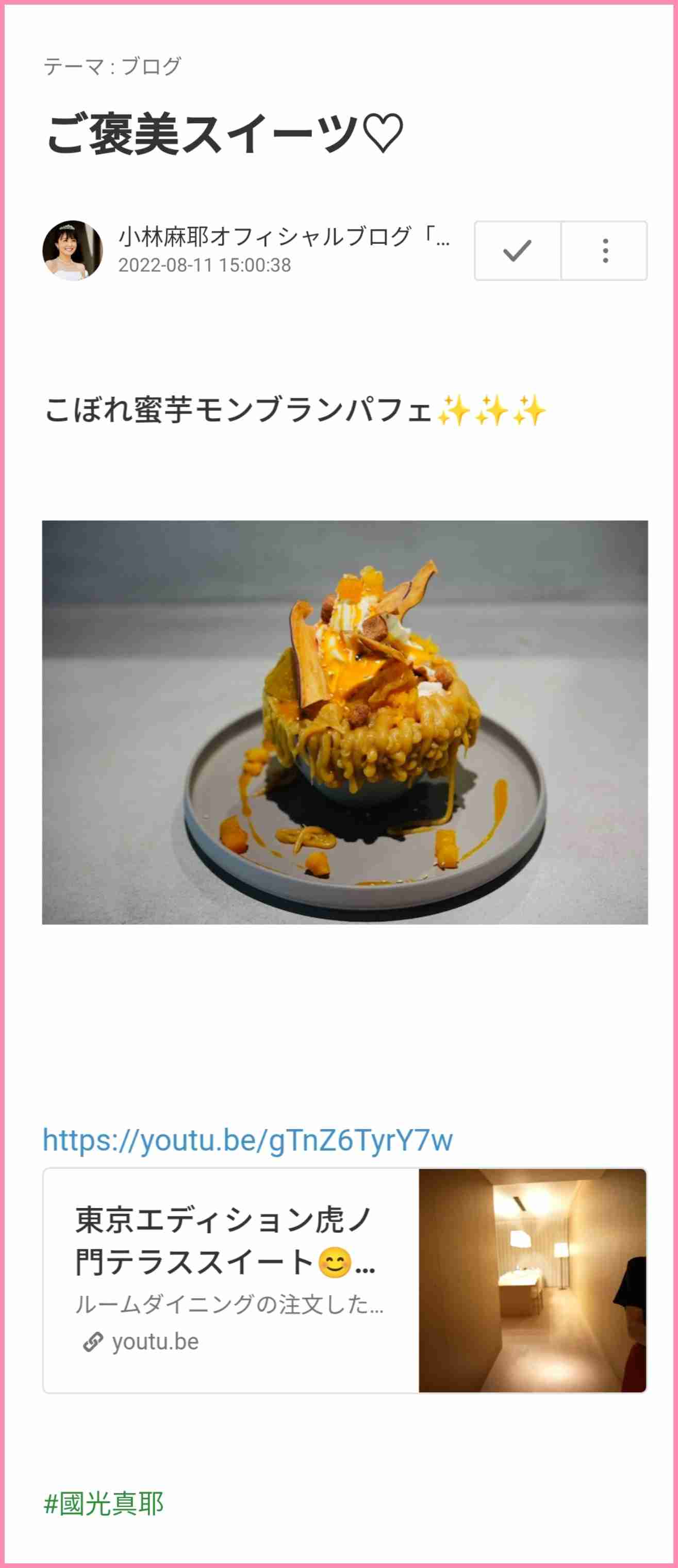Open the ブログ theme link

point(152,65)
